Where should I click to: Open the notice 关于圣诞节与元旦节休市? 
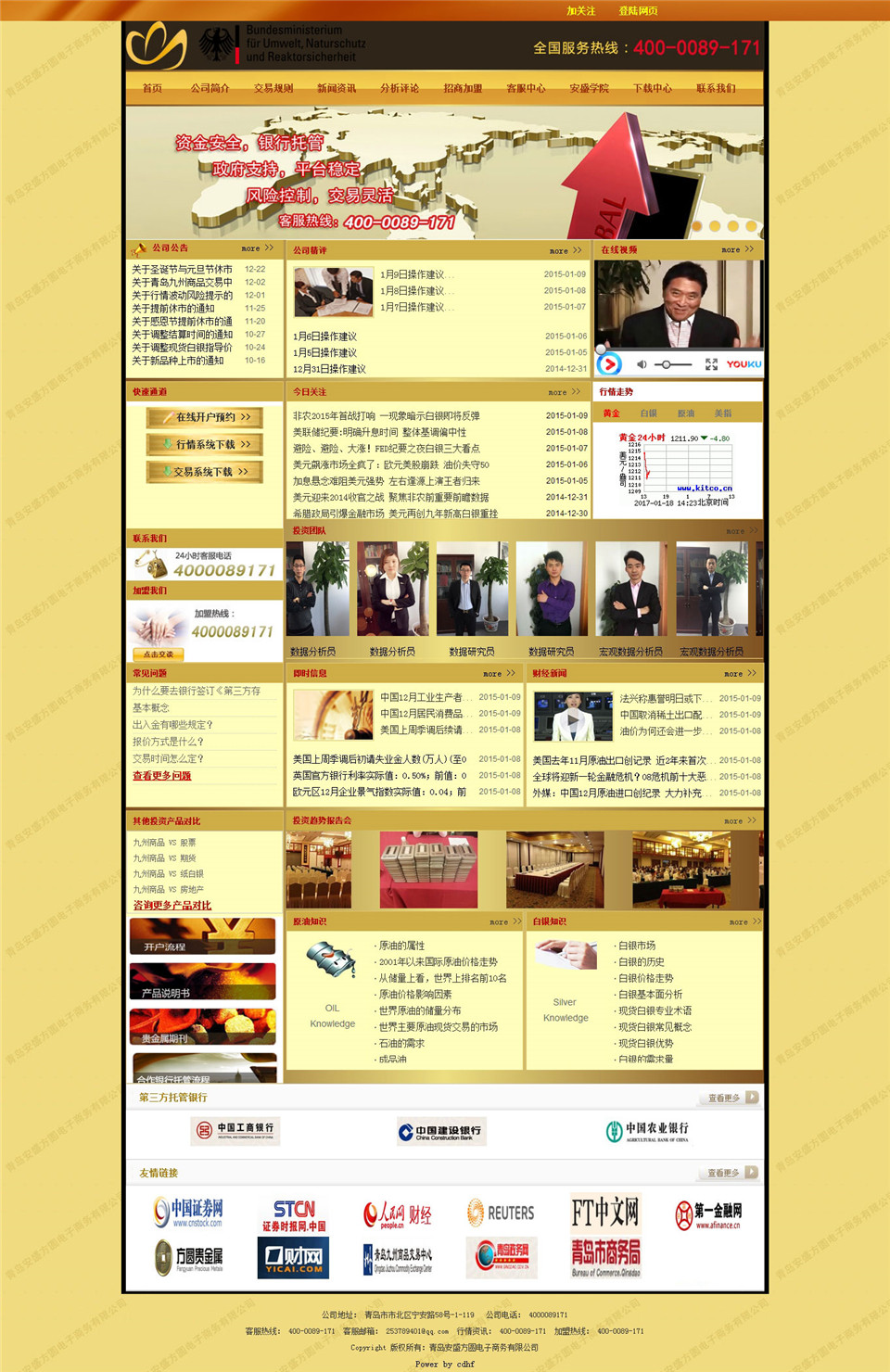(x=182, y=270)
